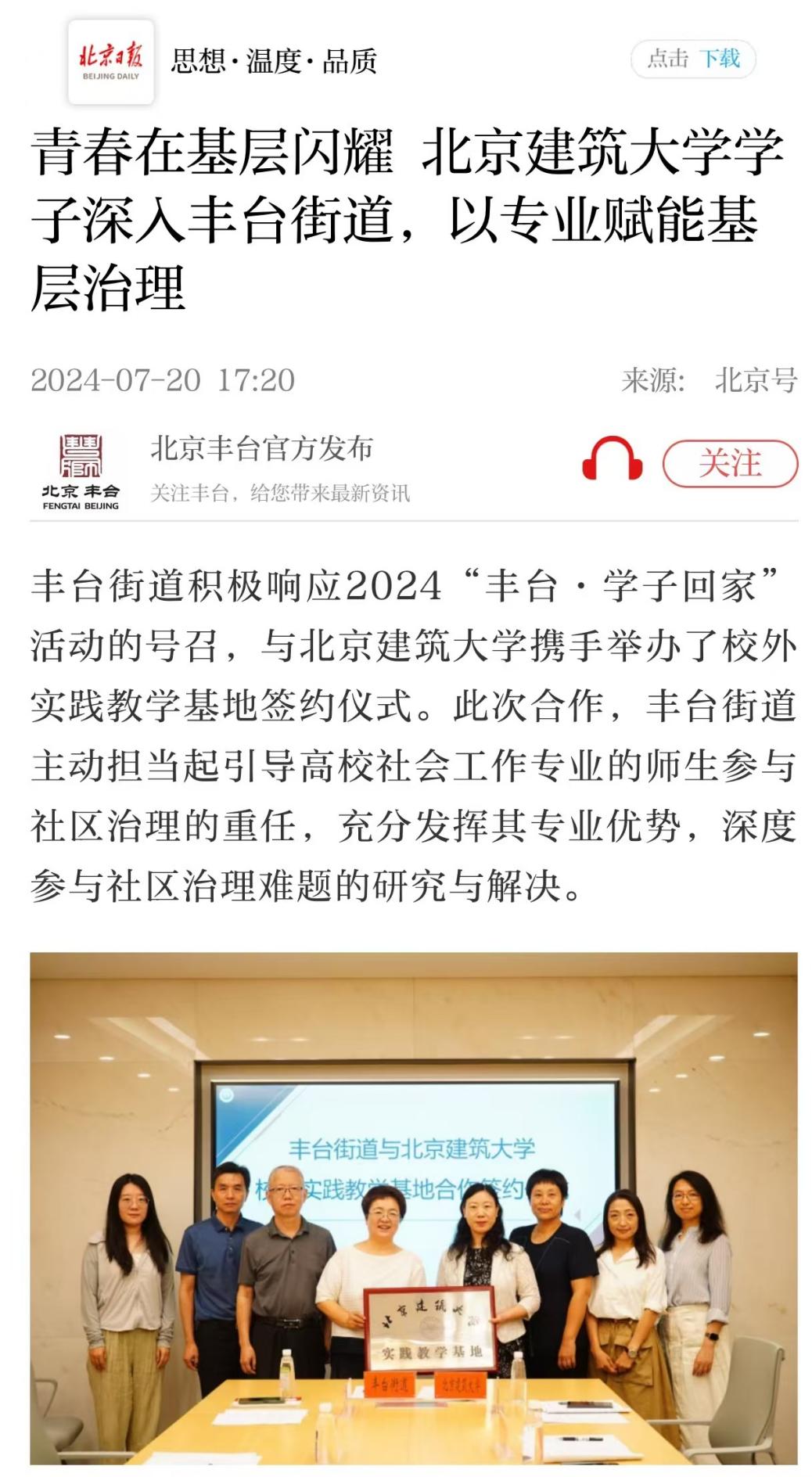Open the 北京丰台官方发布 account profile

tap(261, 450)
